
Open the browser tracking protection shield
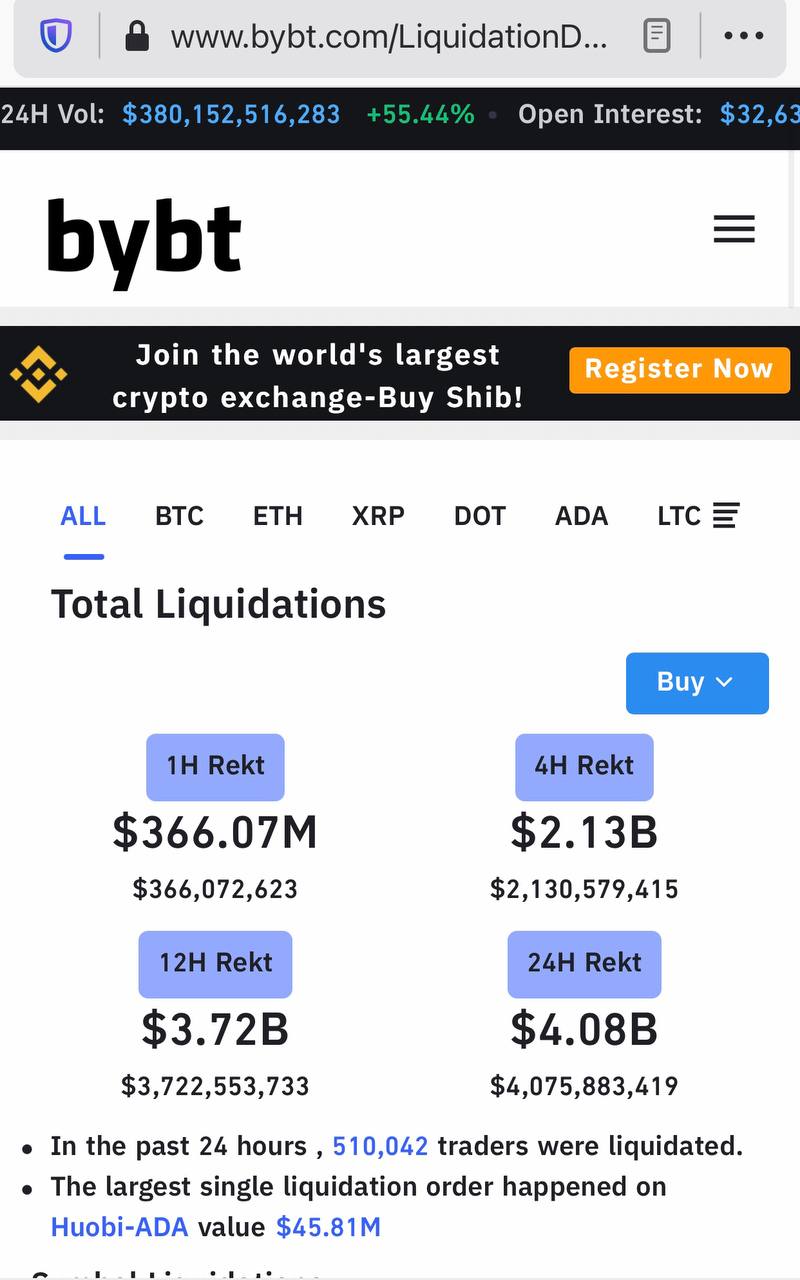click(x=56, y=37)
